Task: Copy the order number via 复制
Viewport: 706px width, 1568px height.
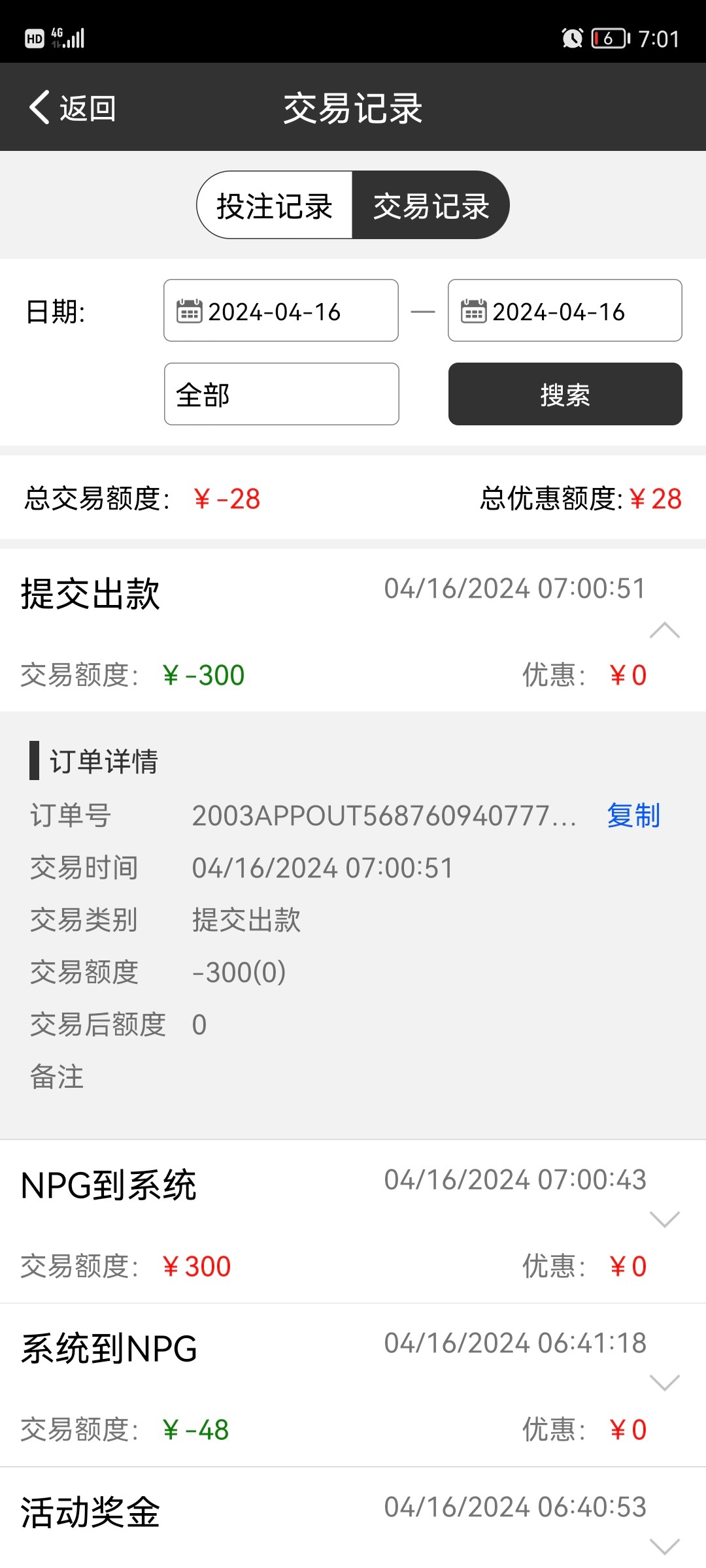Action: (633, 815)
